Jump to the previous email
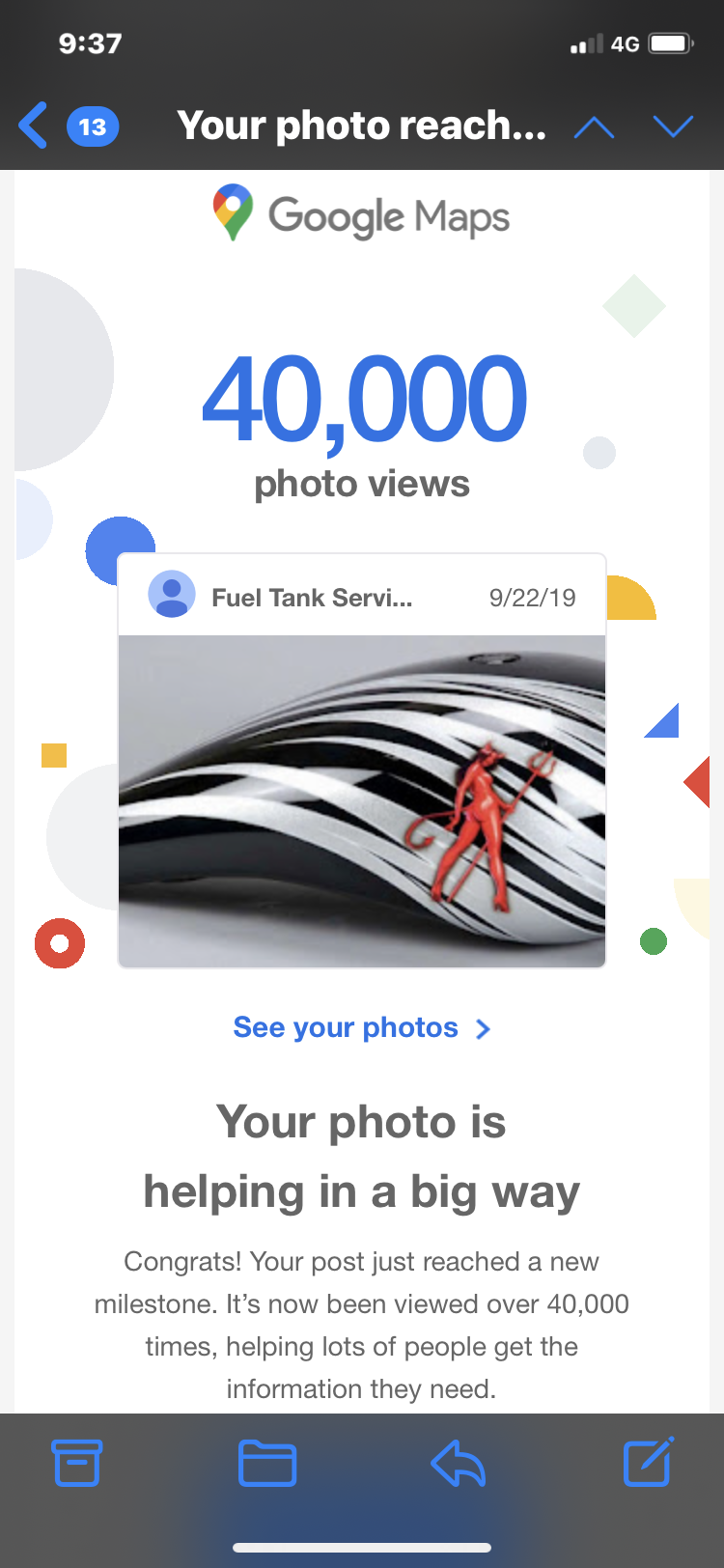The height and width of the screenshot is (1568, 724). coord(594,126)
